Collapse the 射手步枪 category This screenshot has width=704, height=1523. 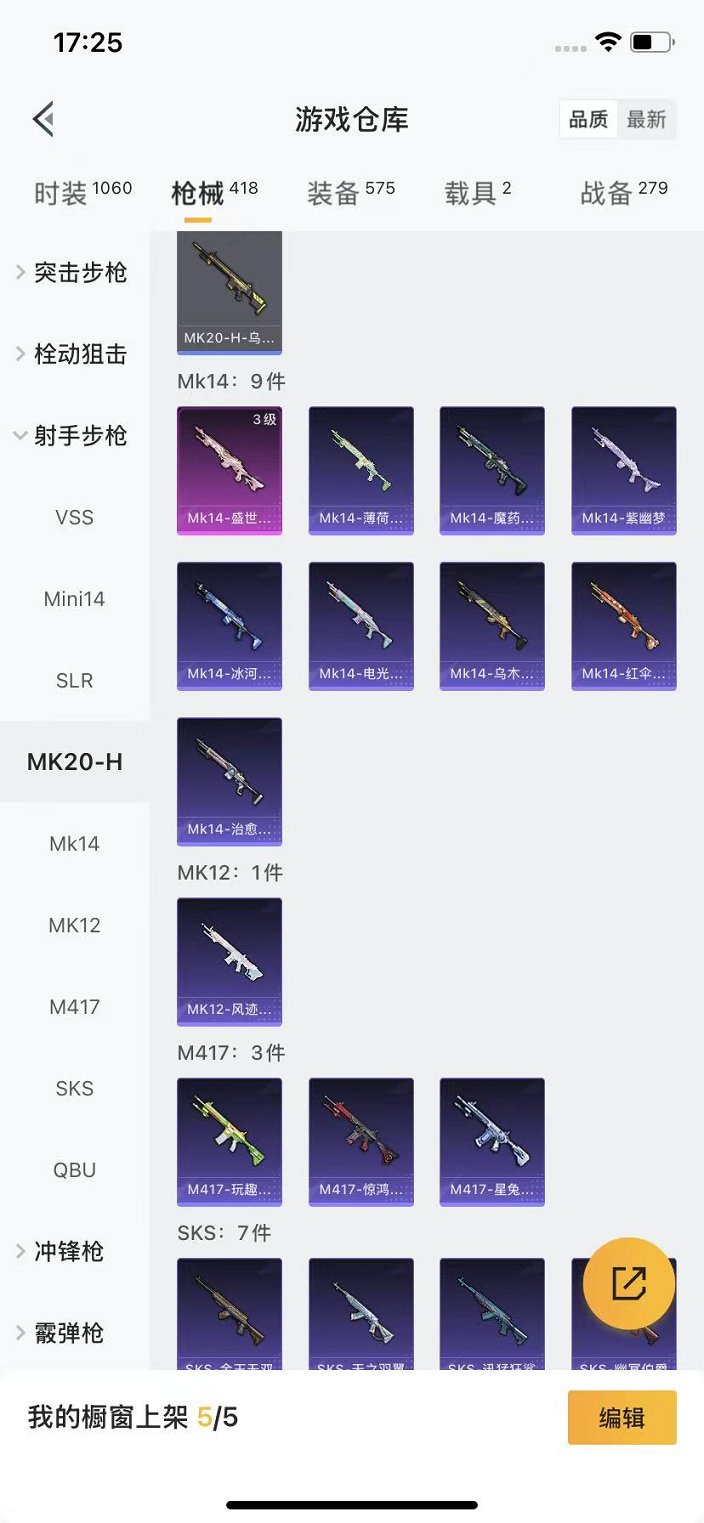click(74, 436)
